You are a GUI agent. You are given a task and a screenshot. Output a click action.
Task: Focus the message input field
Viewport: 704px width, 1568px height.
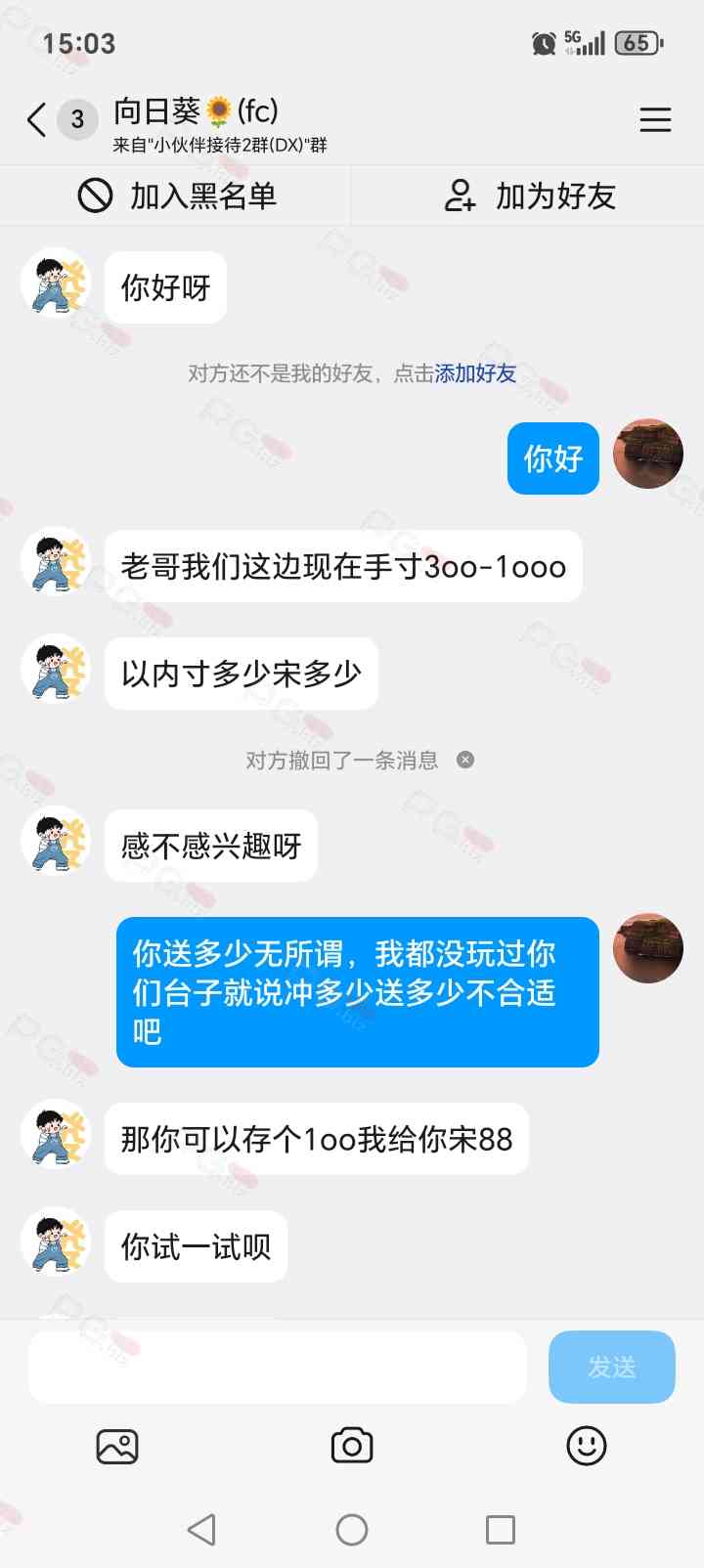pos(278,1367)
